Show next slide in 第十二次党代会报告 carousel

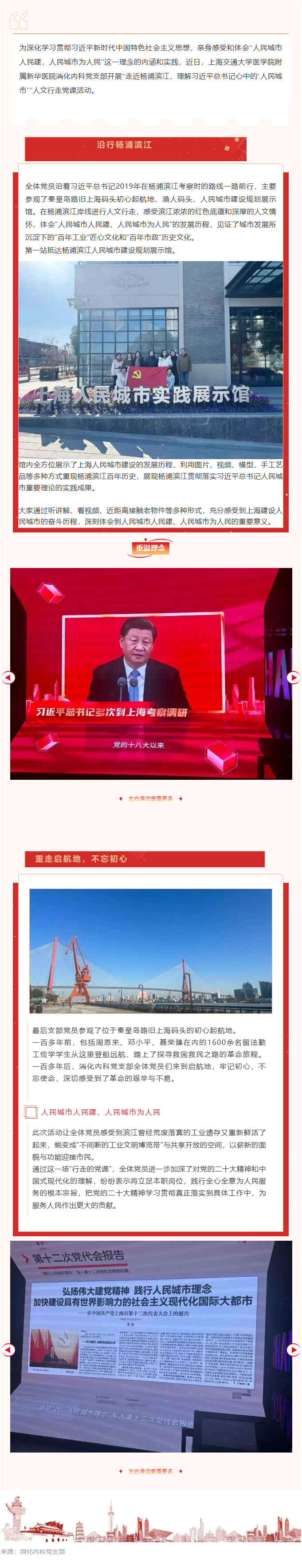click(293, 1350)
